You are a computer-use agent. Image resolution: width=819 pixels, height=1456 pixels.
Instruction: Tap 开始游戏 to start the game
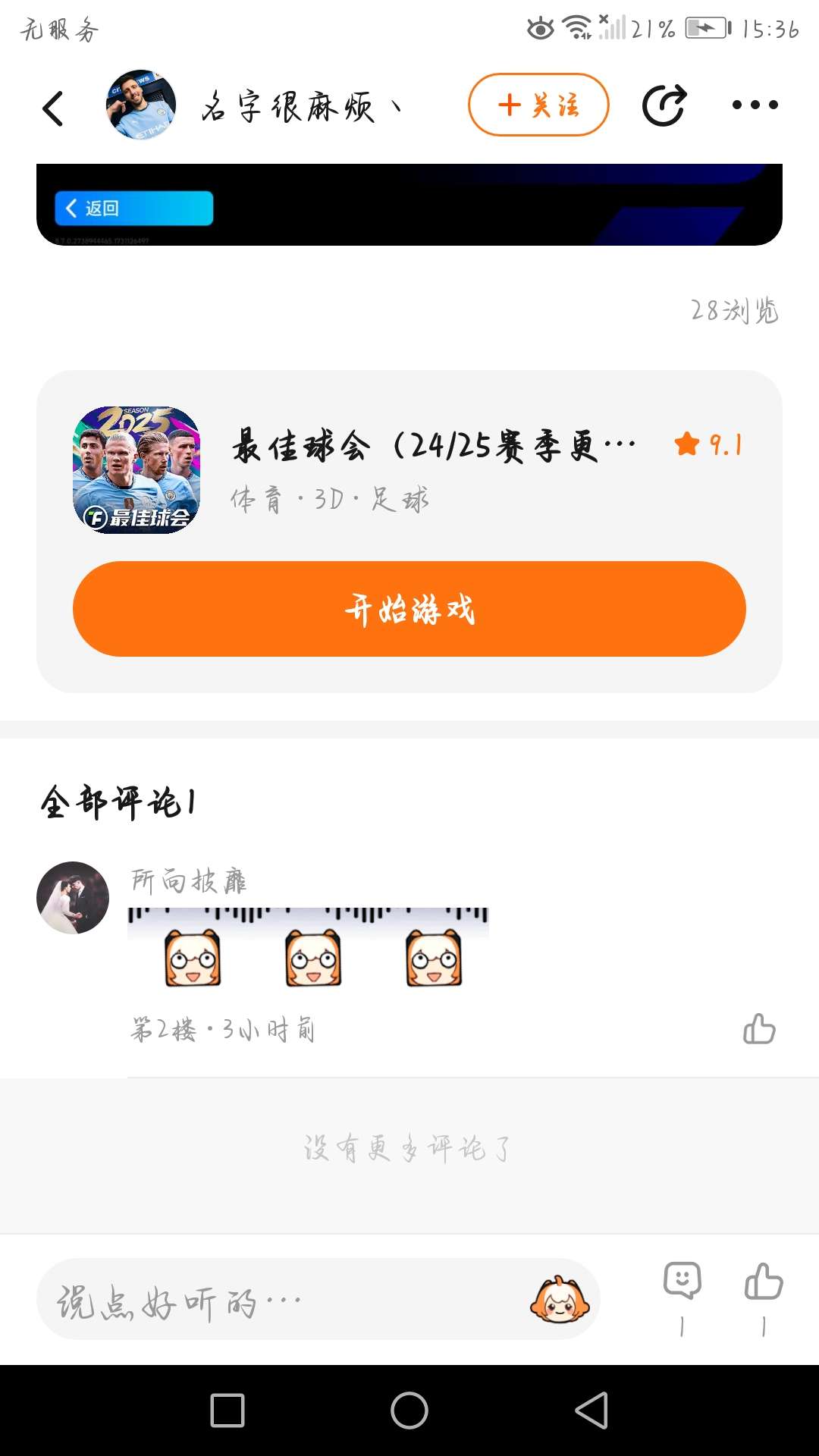coord(409,609)
